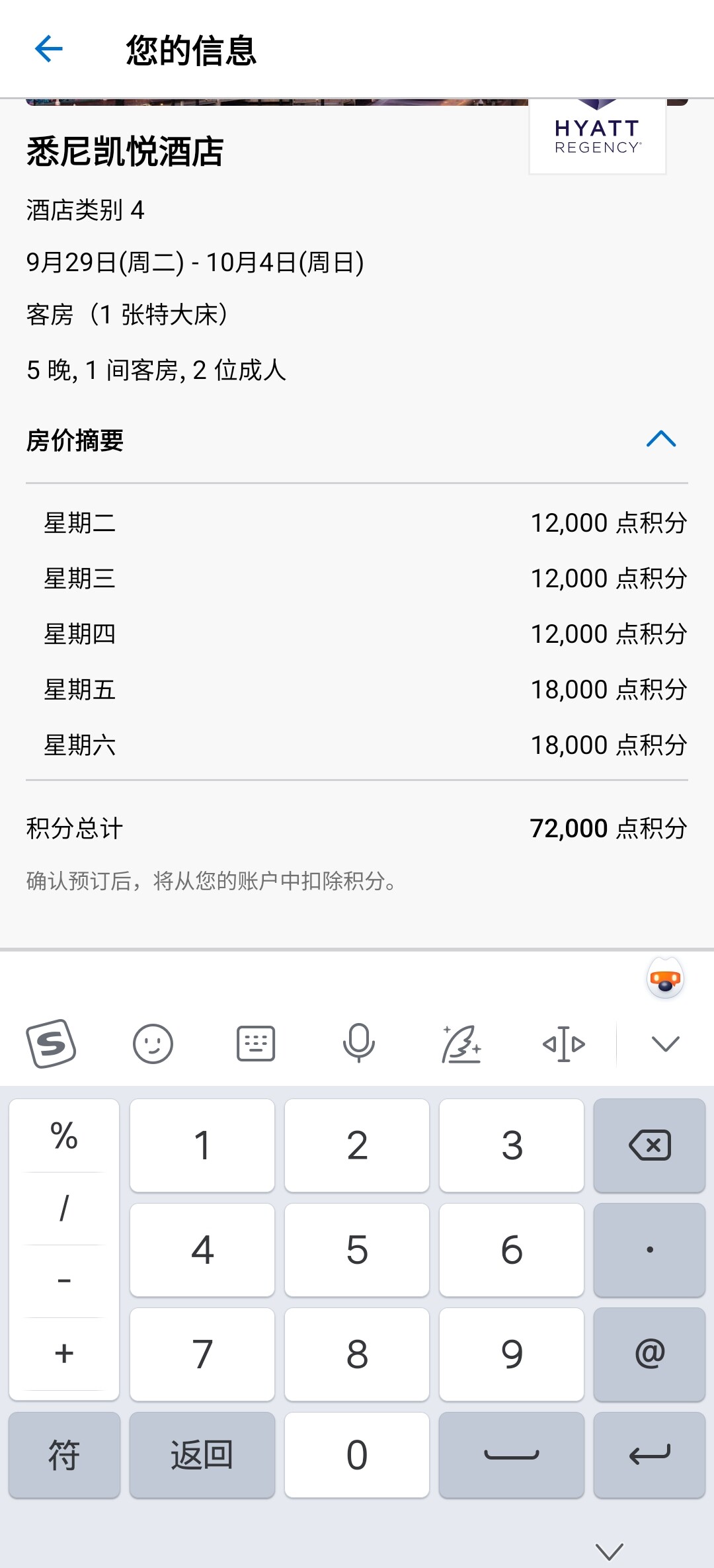The width and height of the screenshot is (714, 1568).
Task: Switch keyboard layout
Action: (256, 1044)
